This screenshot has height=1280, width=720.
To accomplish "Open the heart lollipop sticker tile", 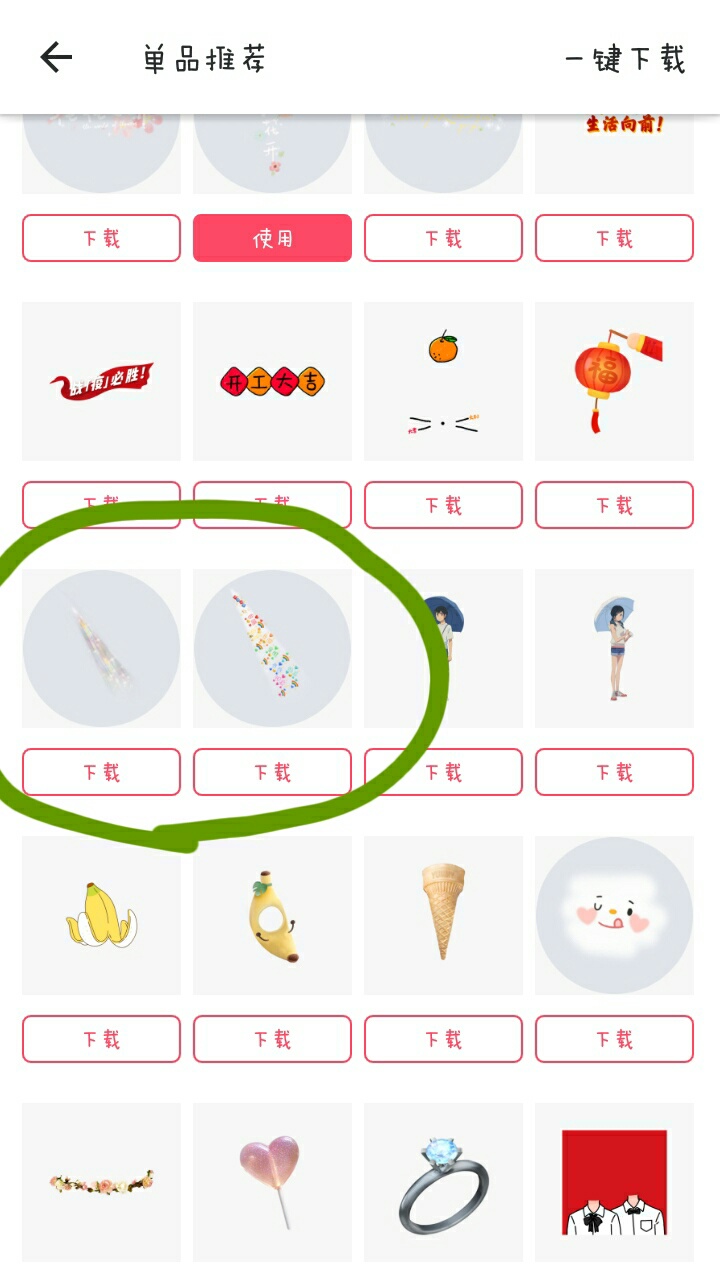I will point(272,1182).
